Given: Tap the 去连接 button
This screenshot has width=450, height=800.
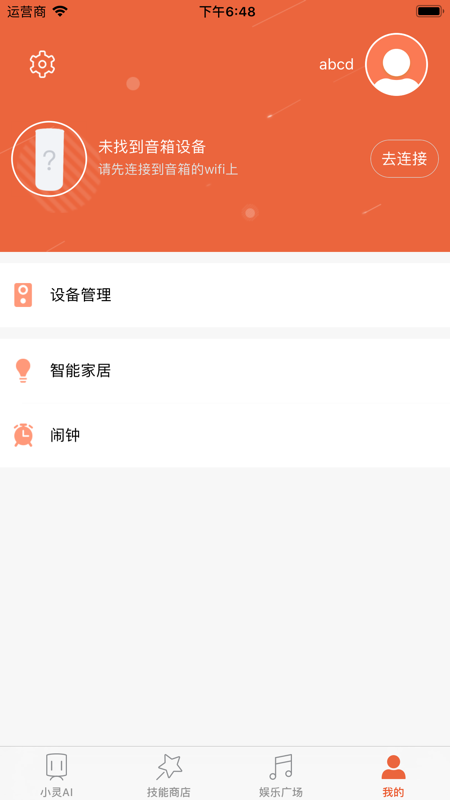Looking at the screenshot, I should coord(405,159).
